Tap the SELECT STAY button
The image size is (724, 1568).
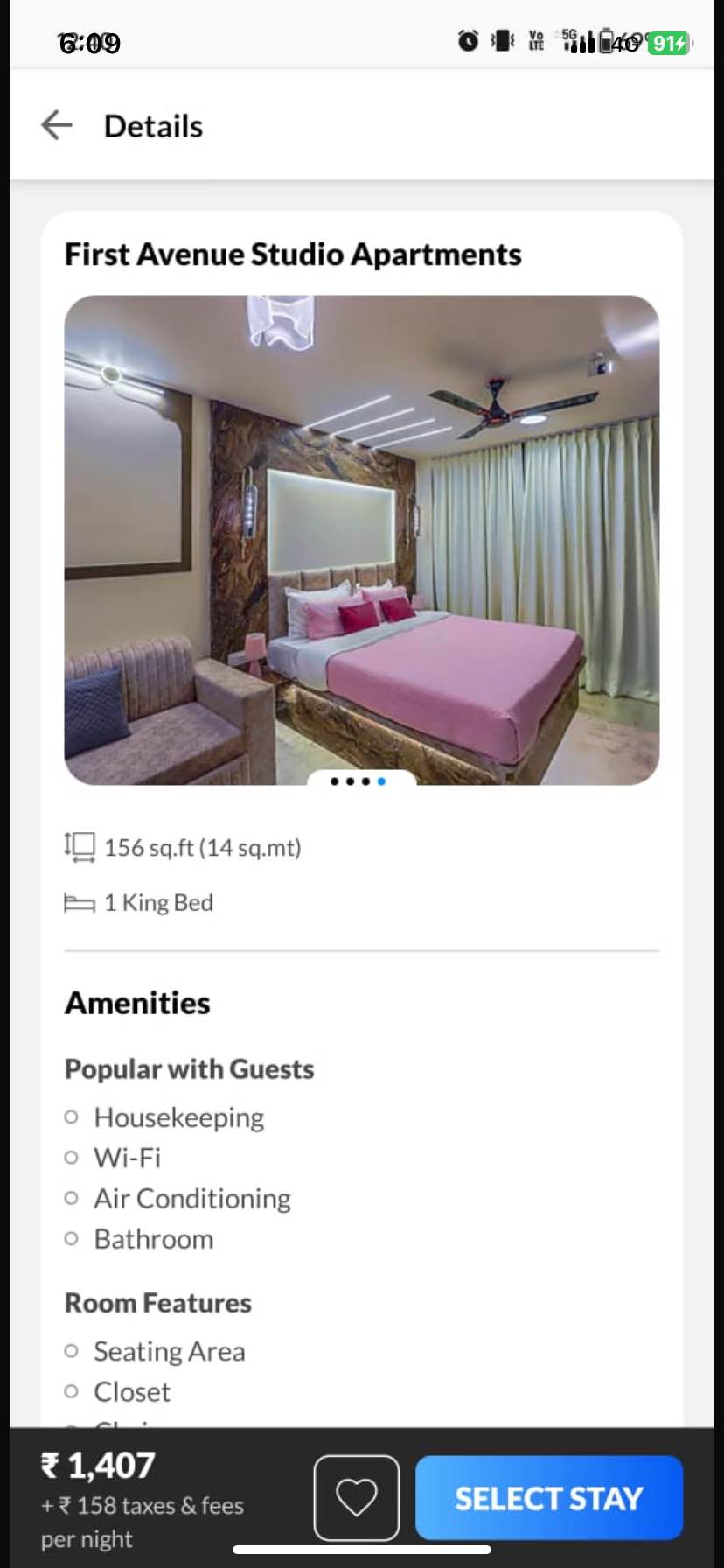pyautogui.click(x=548, y=1497)
